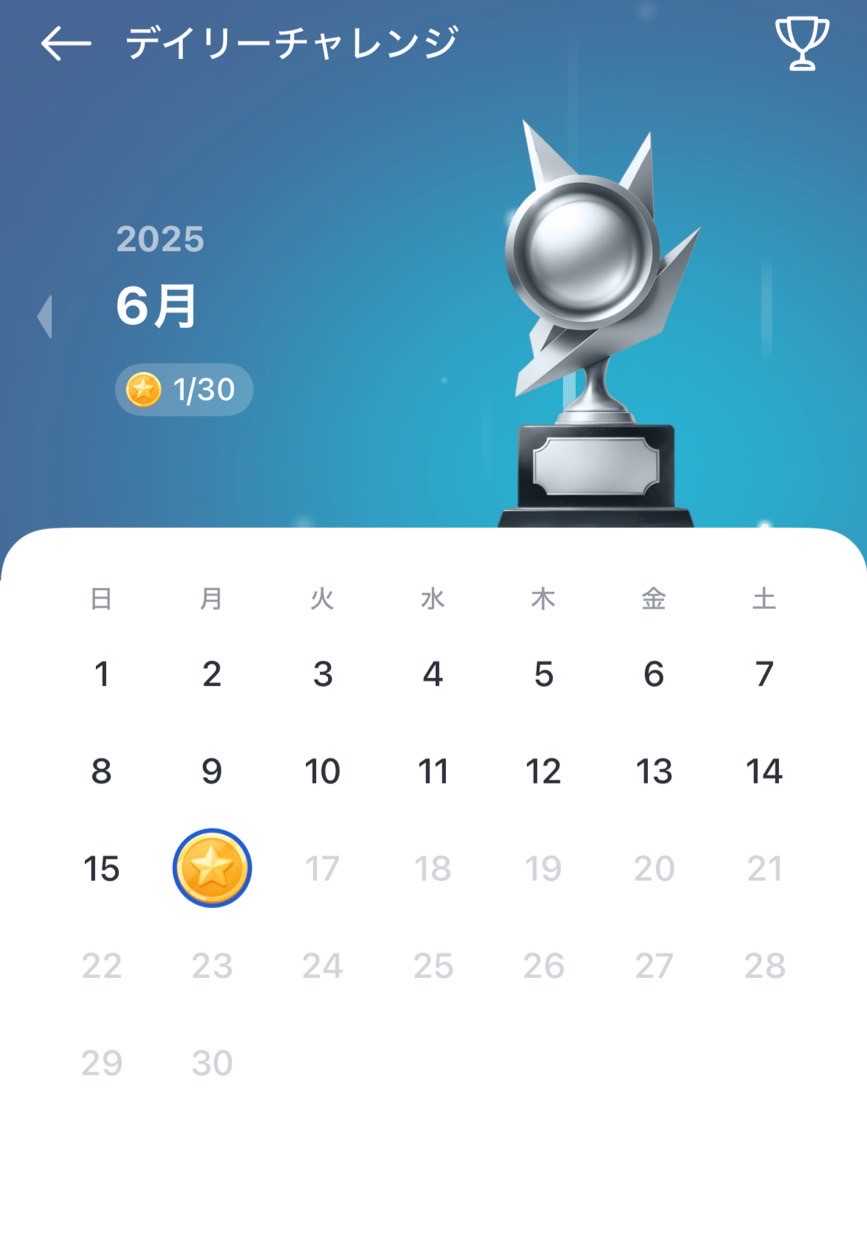Select the starred day 16 challenge
Viewport: 867px width, 1238px height.
212,868
